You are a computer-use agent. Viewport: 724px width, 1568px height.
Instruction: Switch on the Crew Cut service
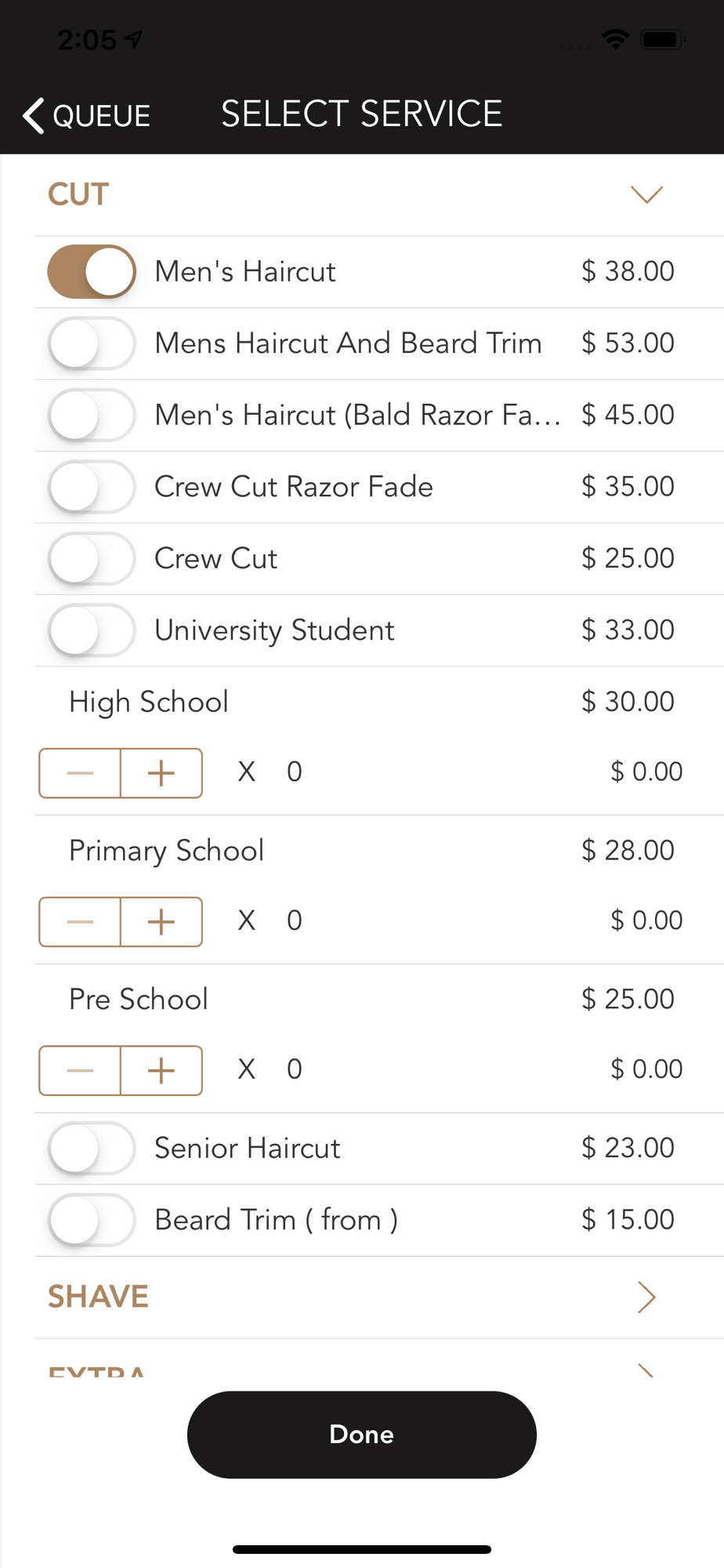pos(92,559)
